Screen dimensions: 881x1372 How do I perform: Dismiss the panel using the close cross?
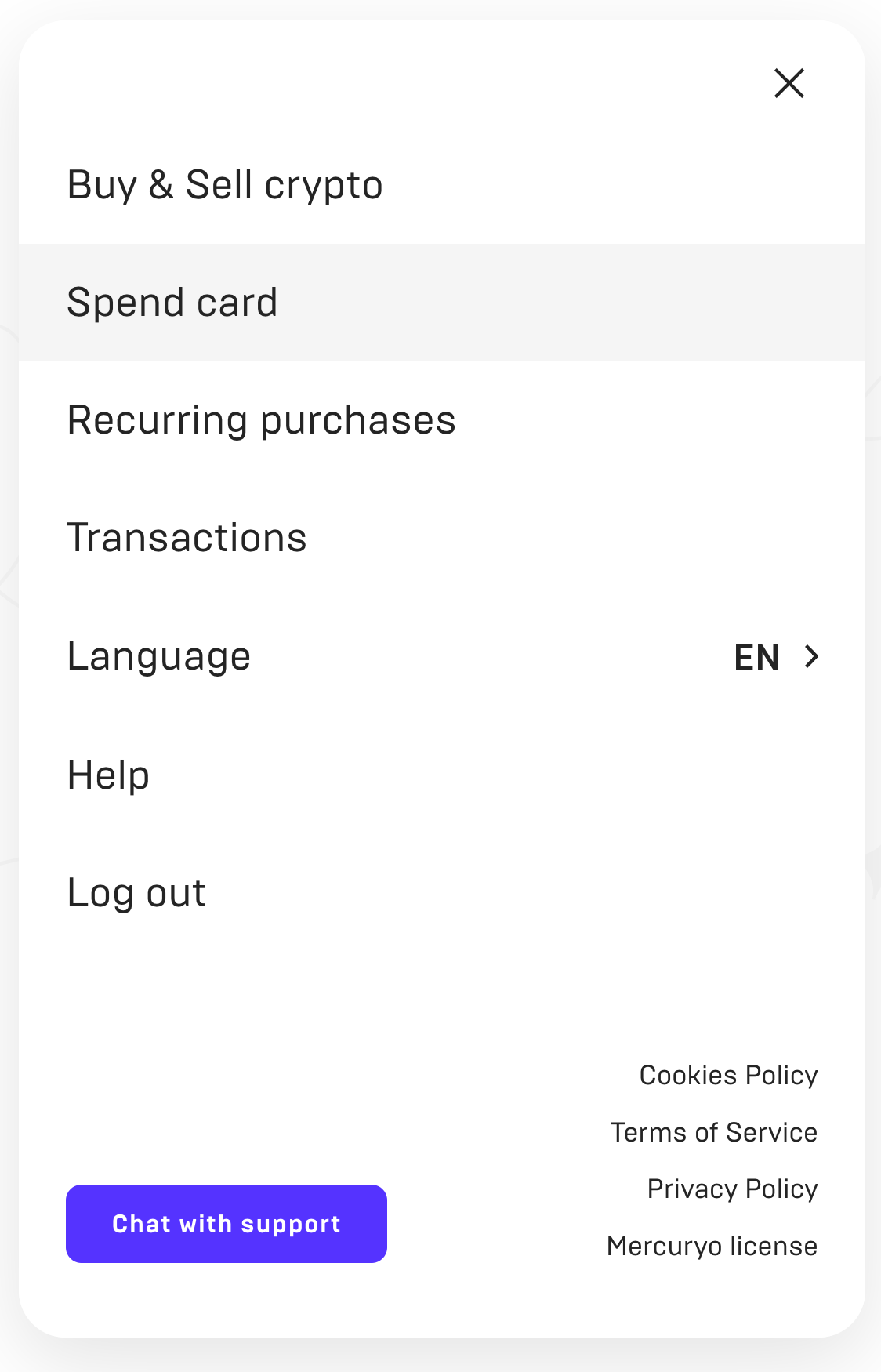click(788, 83)
